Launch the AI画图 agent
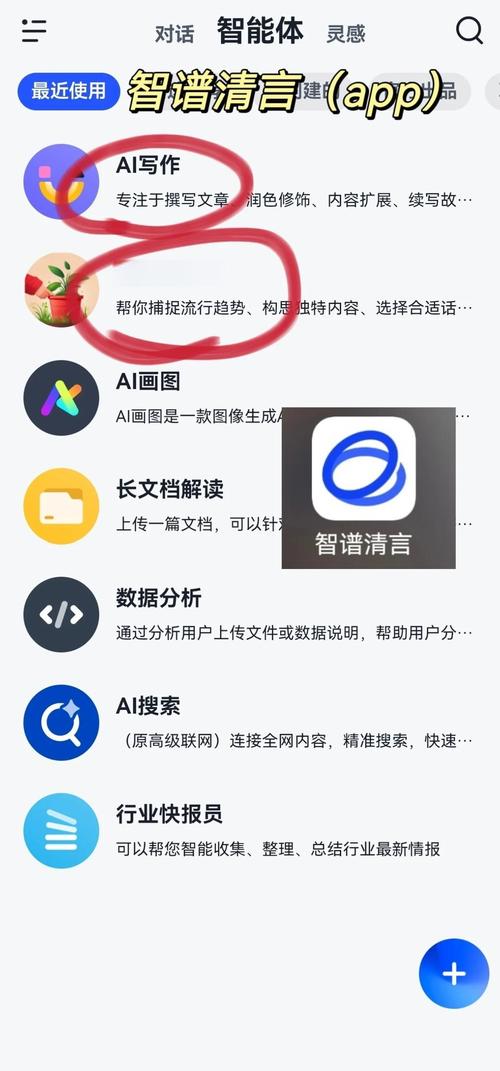 click(x=250, y=398)
